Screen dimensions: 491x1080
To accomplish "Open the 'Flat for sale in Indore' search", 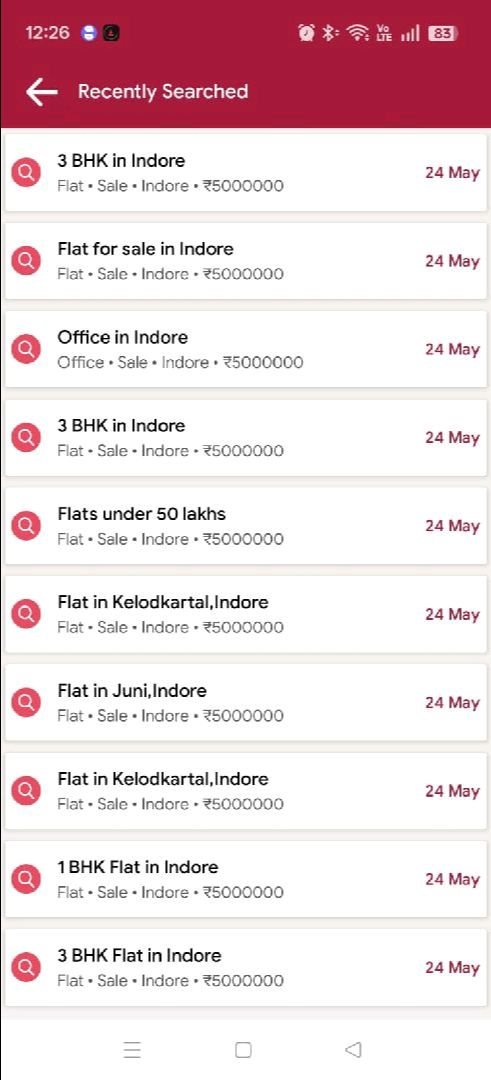I will (x=245, y=260).
